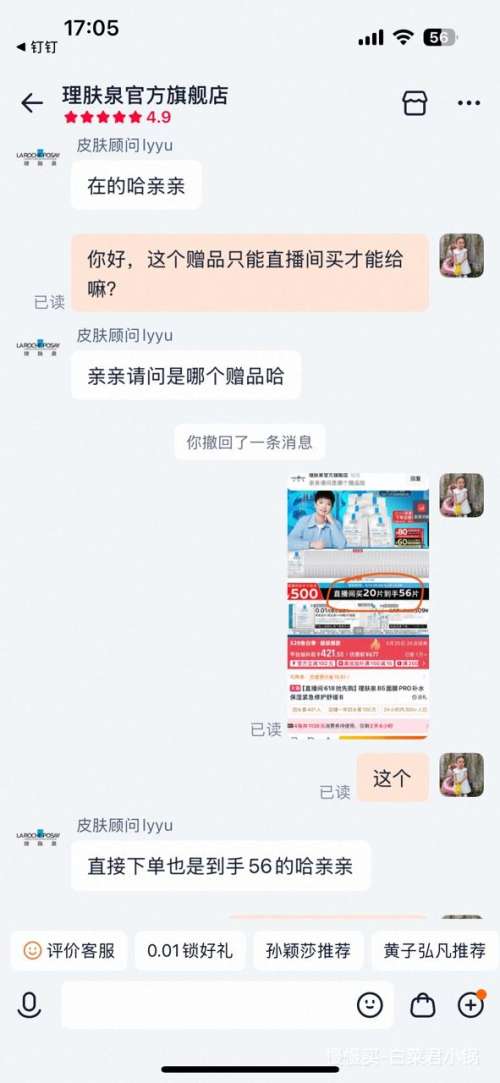500x1083 pixels.
Task: Choose the 孙颖莎推荐 chip
Action: coord(308,950)
